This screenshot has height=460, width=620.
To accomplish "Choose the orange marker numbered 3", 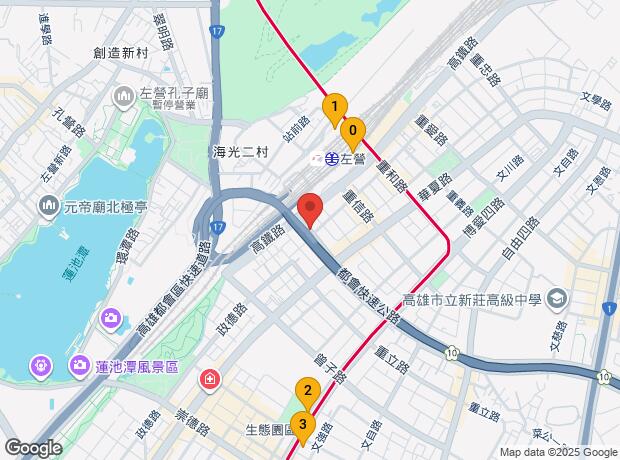I will [x=303, y=427].
